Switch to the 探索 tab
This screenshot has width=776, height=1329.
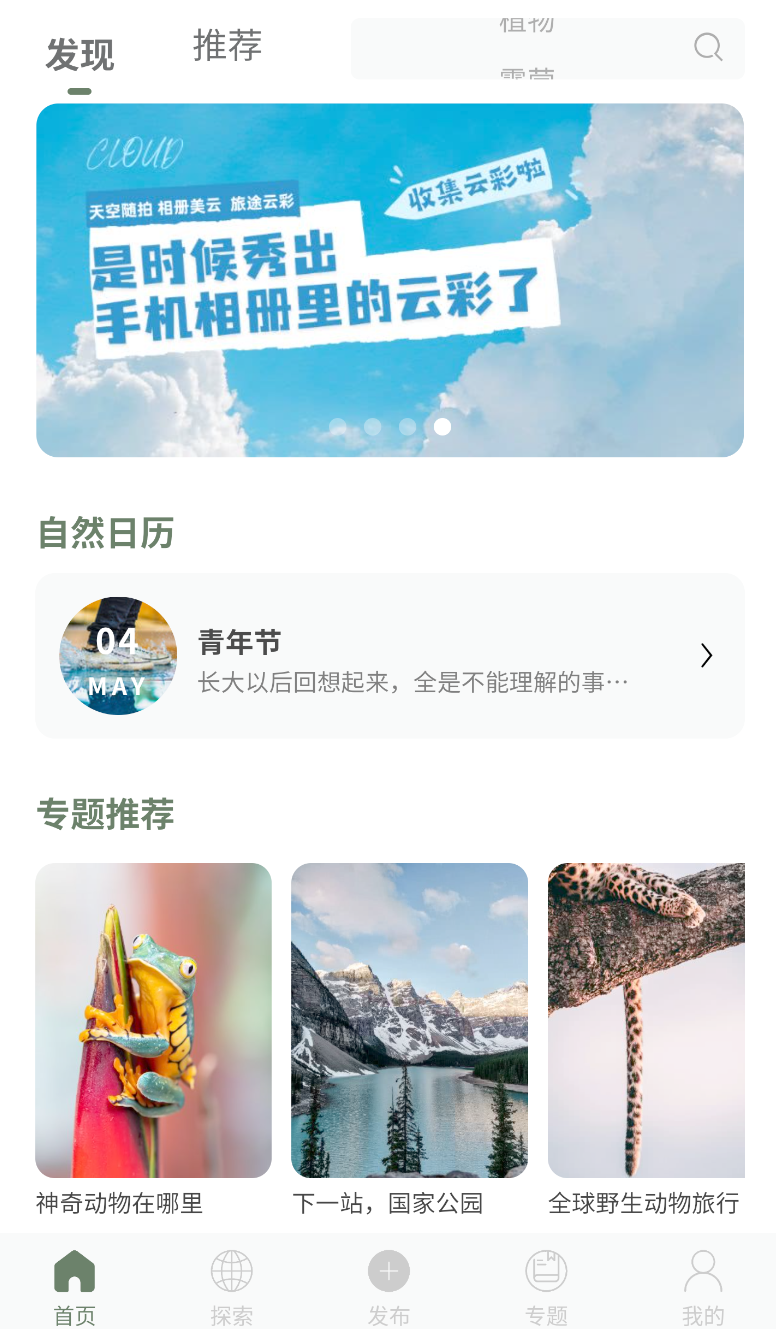(232, 1287)
